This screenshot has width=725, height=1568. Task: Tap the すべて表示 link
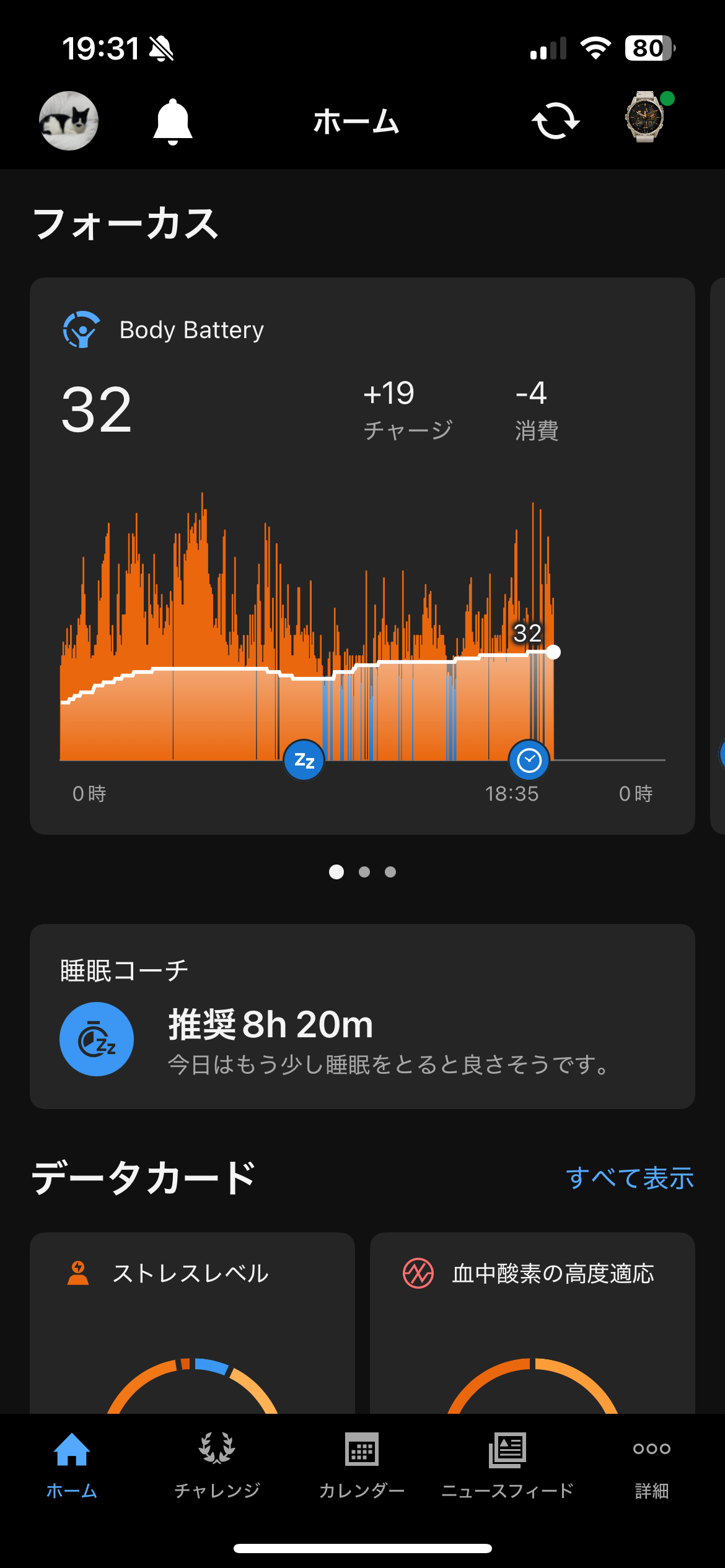(630, 1178)
